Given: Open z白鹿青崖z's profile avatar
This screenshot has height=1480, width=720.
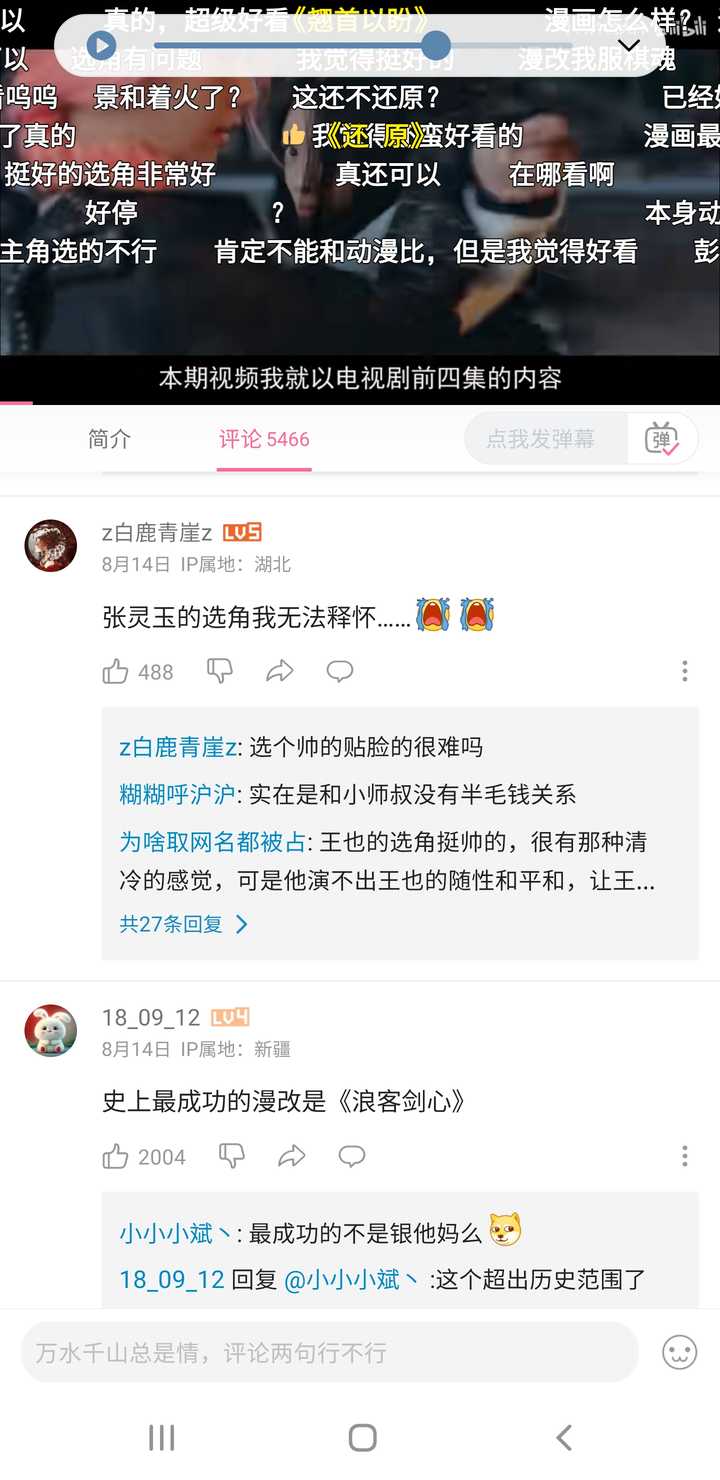Looking at the screenshot, I should pyautogui.click(x=50, y=546).
